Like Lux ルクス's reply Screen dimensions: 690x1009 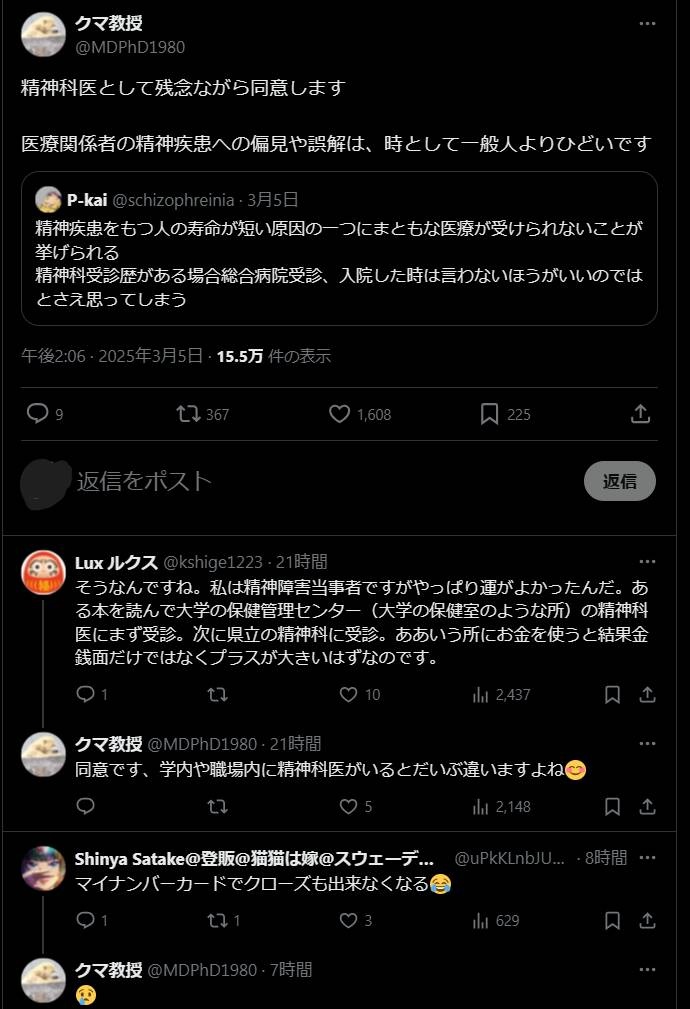point(349,694)
